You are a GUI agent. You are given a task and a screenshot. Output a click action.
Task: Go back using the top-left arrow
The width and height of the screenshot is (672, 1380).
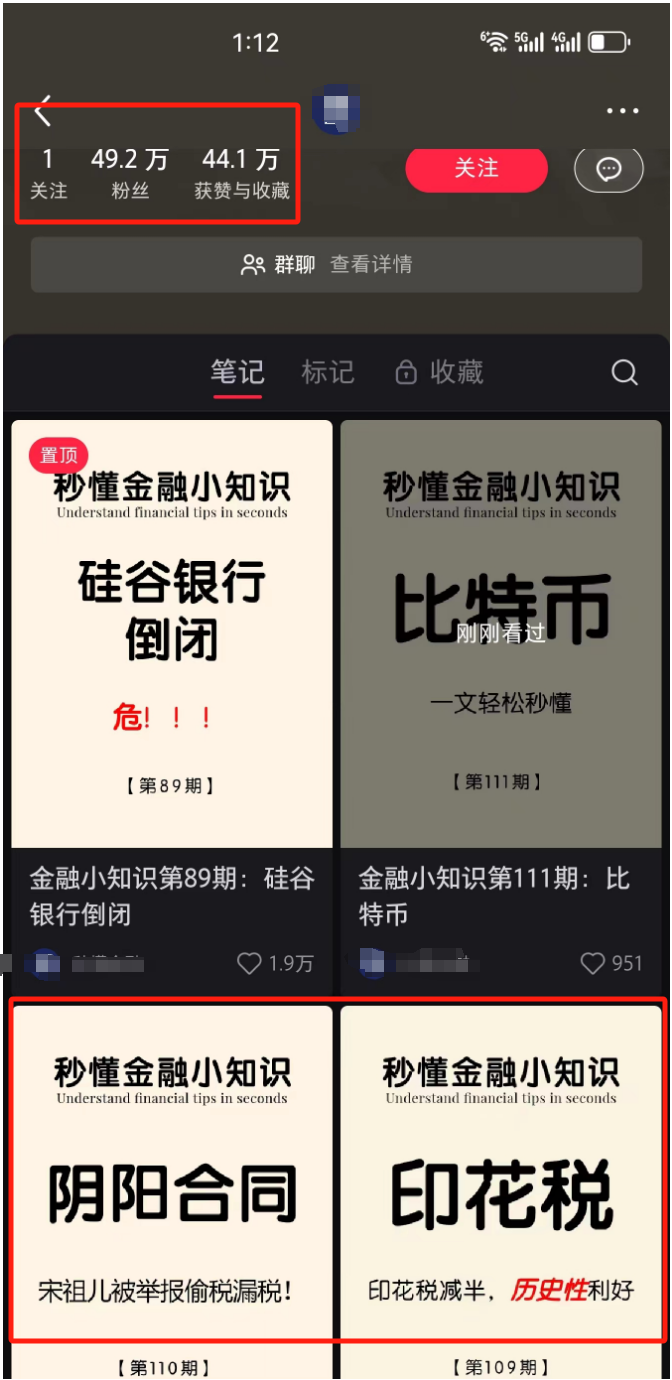coord(42,111)
